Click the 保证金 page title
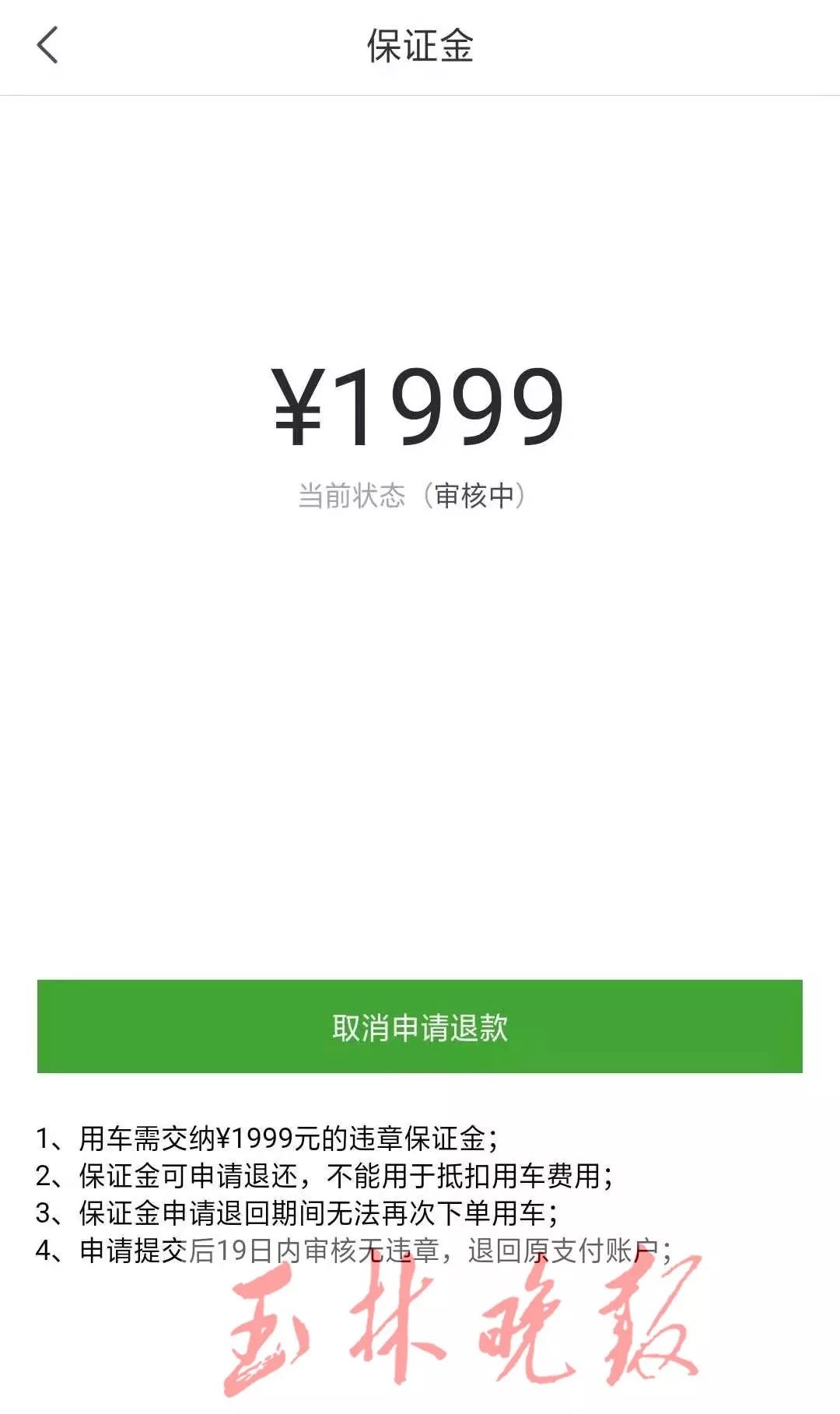 point(419,48)
